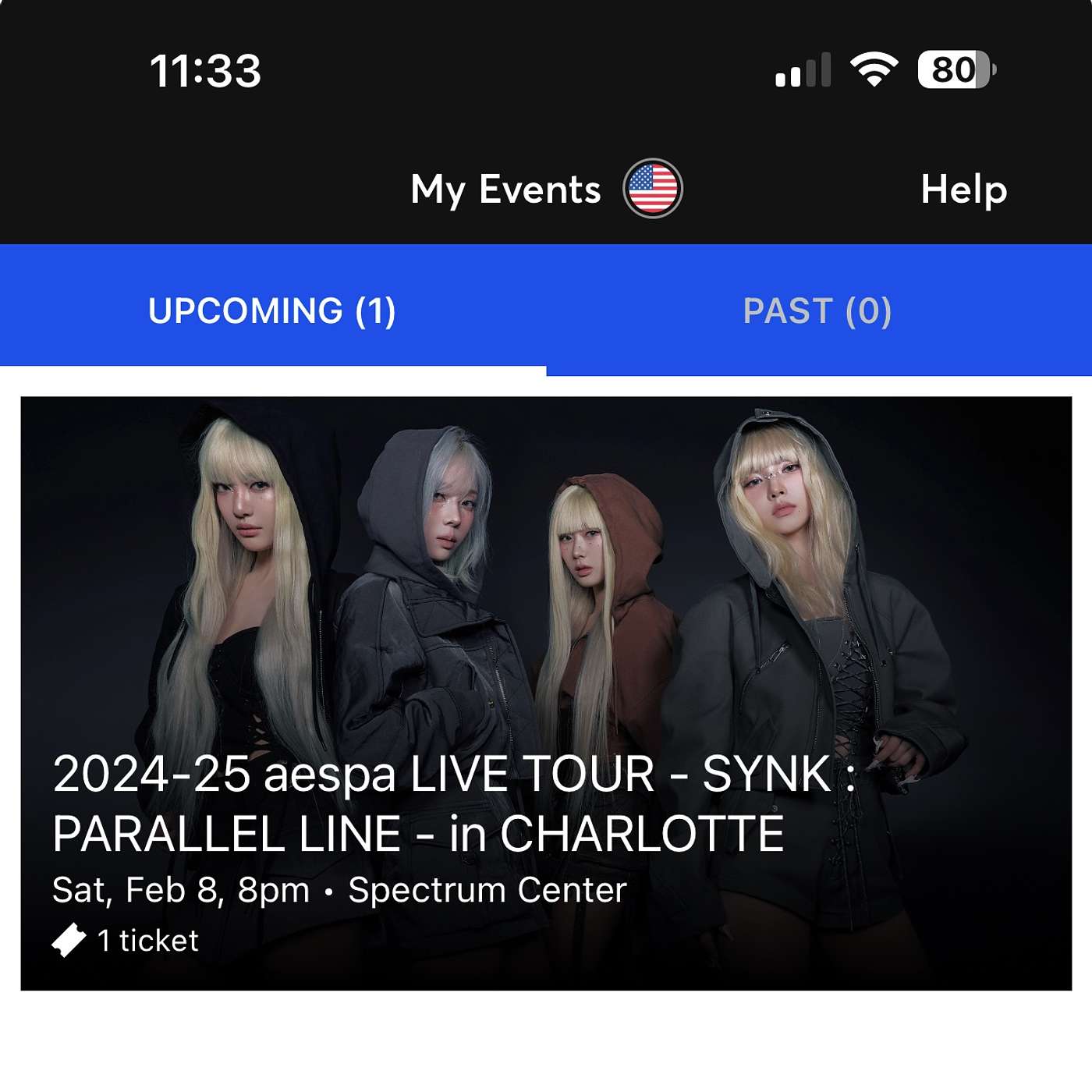Viewport: 1092px width, 1092px height.
Task: Open the aespa Charlotte concert event card
Action: pyautogui.click(x=546, y=693)
